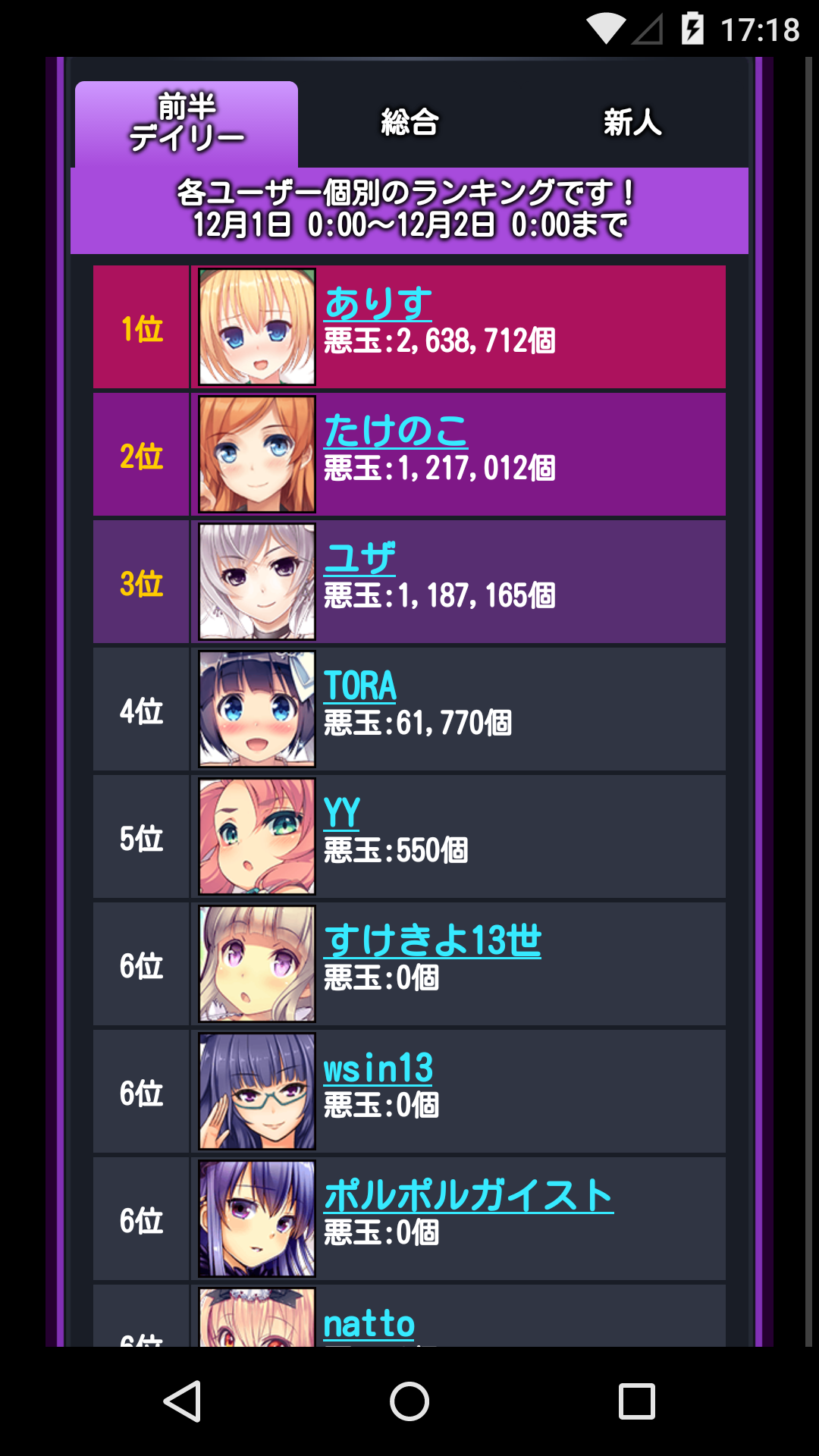819x1456 pixels.
Task: Open すけきよ13世's profile link
Action: coord(432,940)
